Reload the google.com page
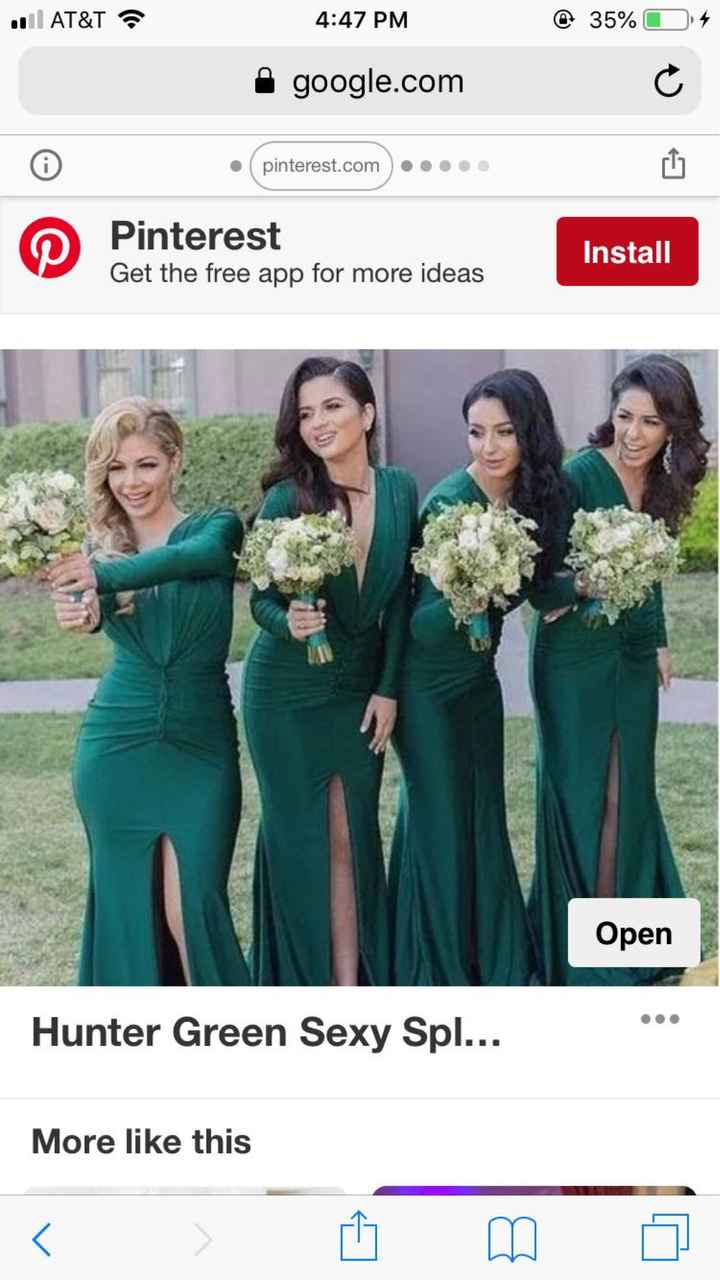720x1280 pixels. pyautogui.click(x=668, y=82)
